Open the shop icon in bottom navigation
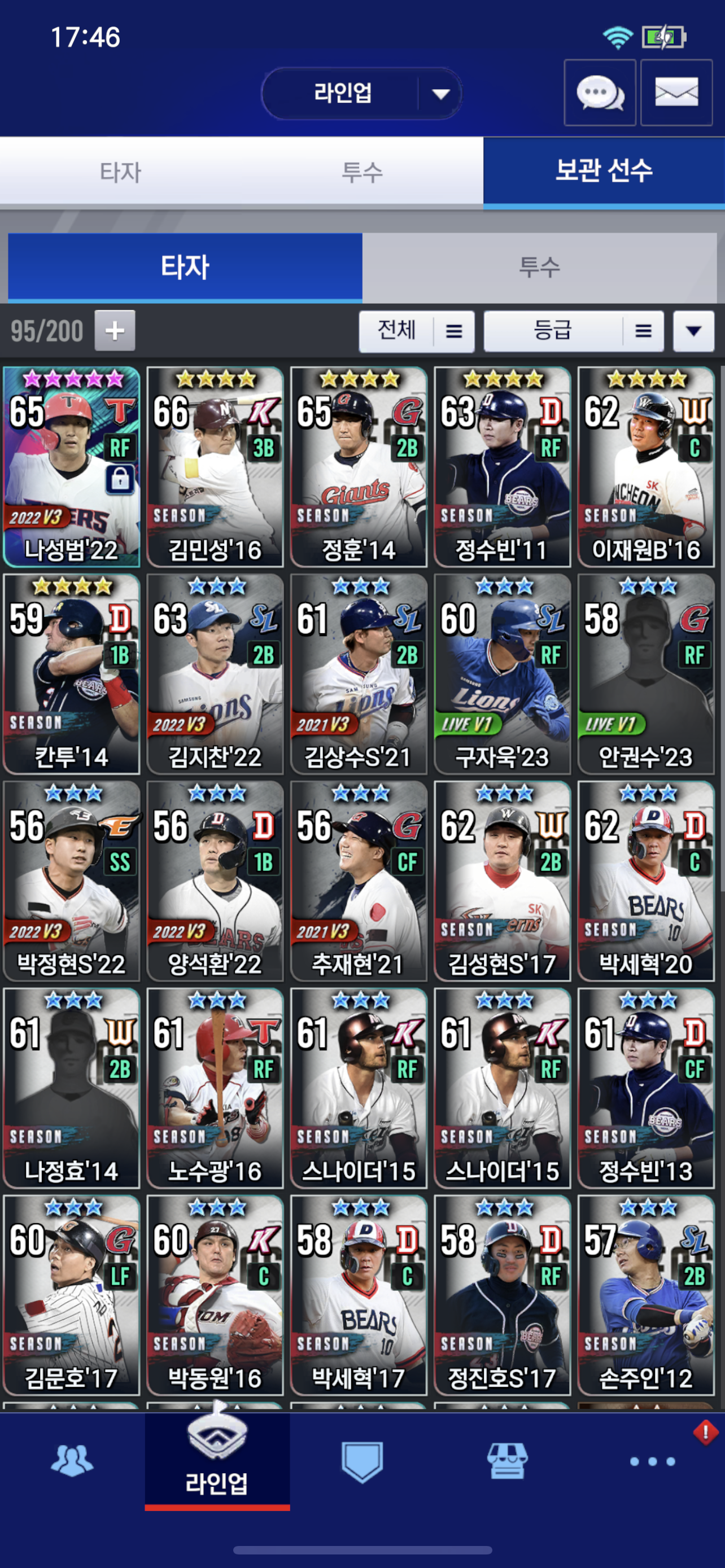 (507, 1460)
